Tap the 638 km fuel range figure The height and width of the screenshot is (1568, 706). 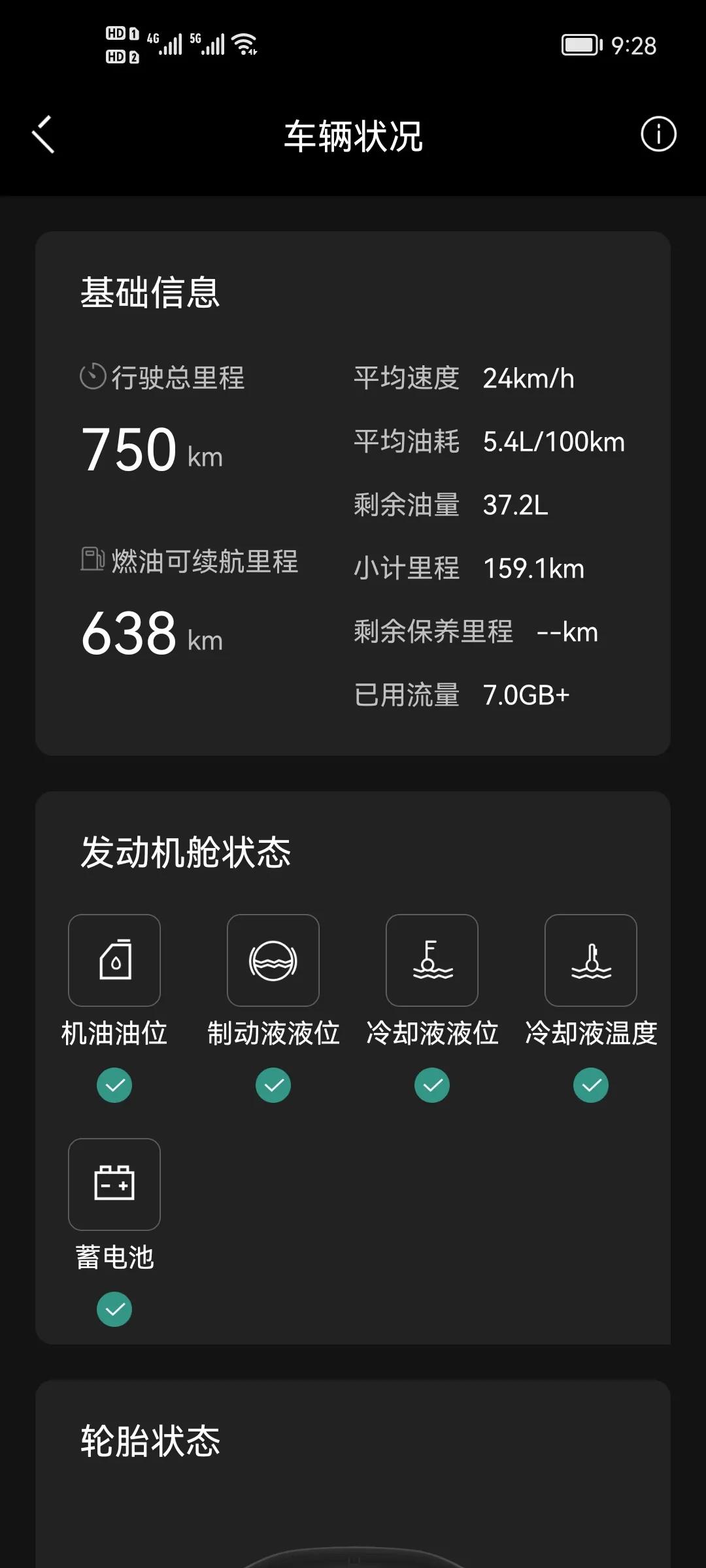pyautogui.click(x=150, y=632)
